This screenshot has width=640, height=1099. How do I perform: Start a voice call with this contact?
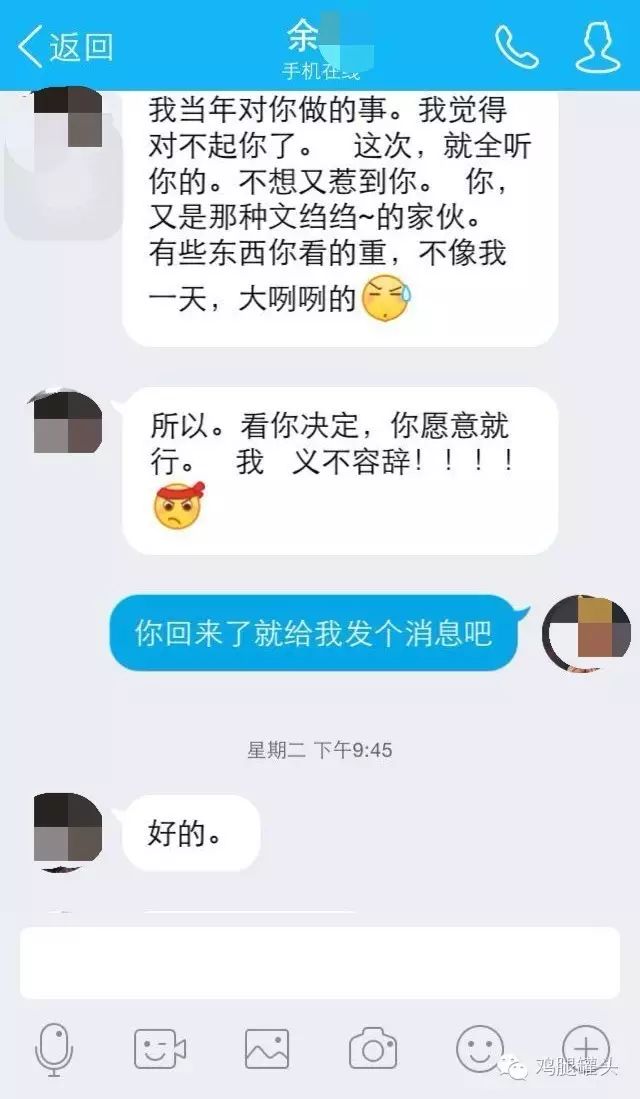[x=516, y=46]
